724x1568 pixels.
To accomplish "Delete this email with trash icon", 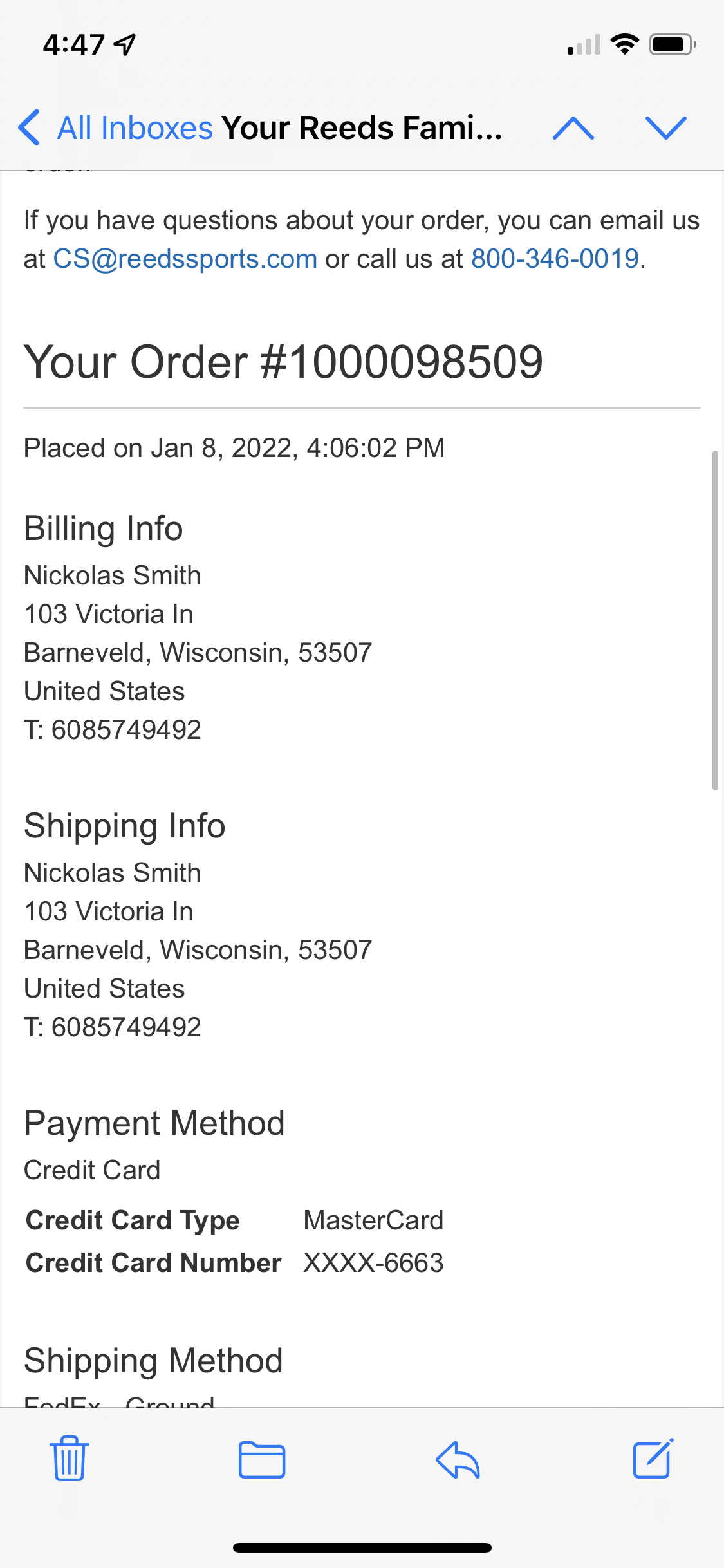I will pos(69,1459).
